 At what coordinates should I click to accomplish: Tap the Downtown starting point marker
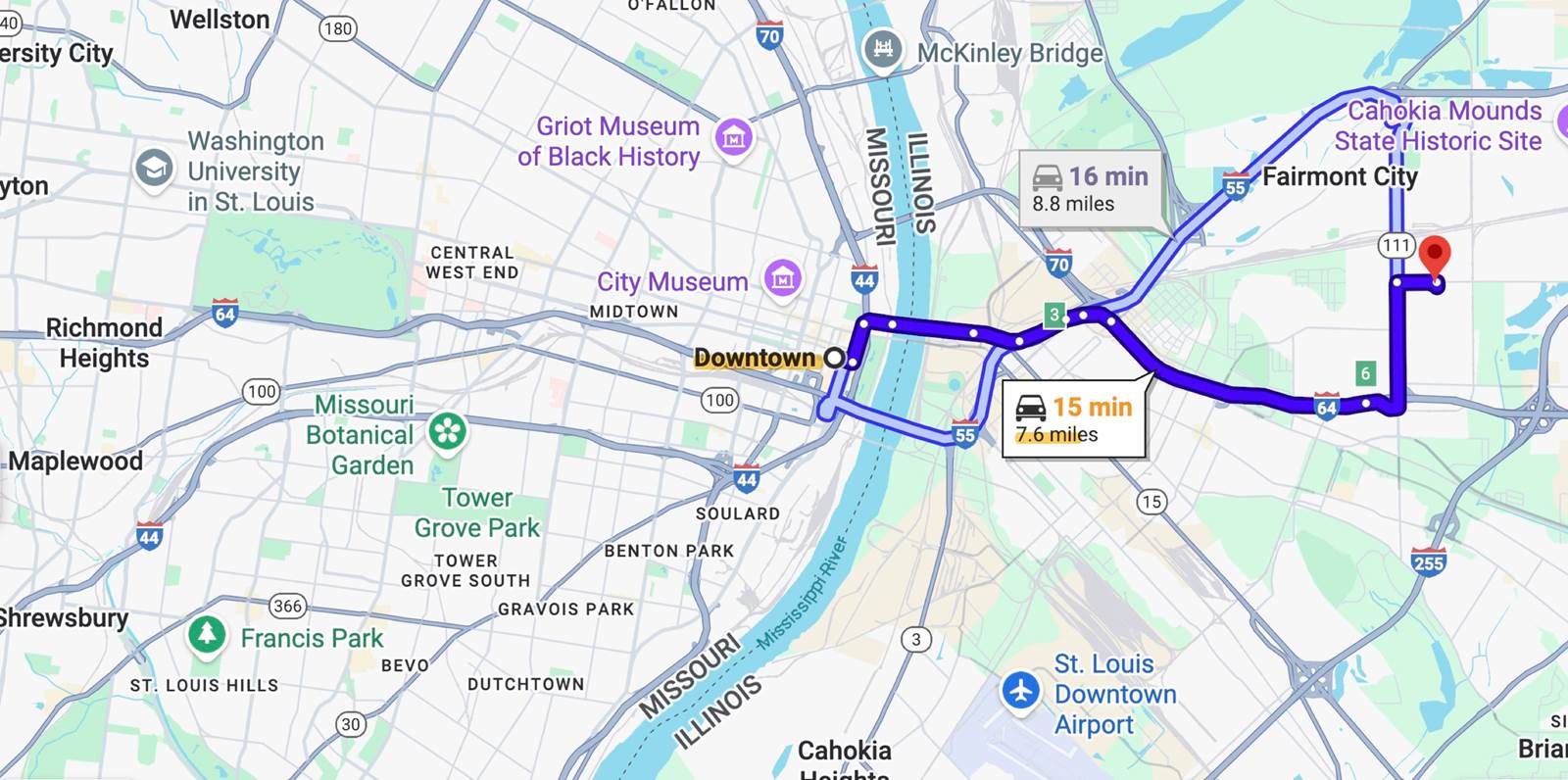(834, 358)
